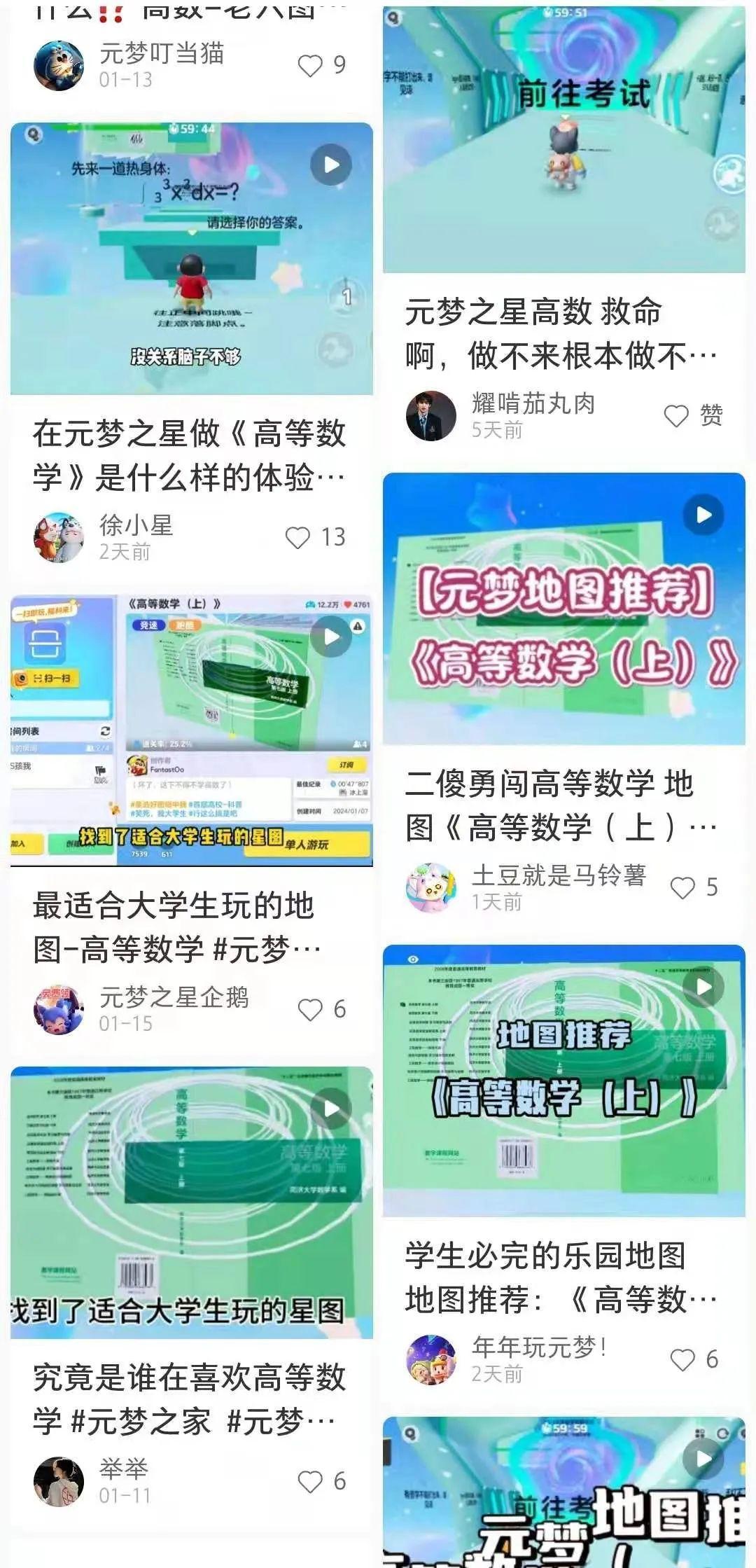Like the post by 年年玩元梦!
The image size is (756, 1568).
[x=682, y=1360]
